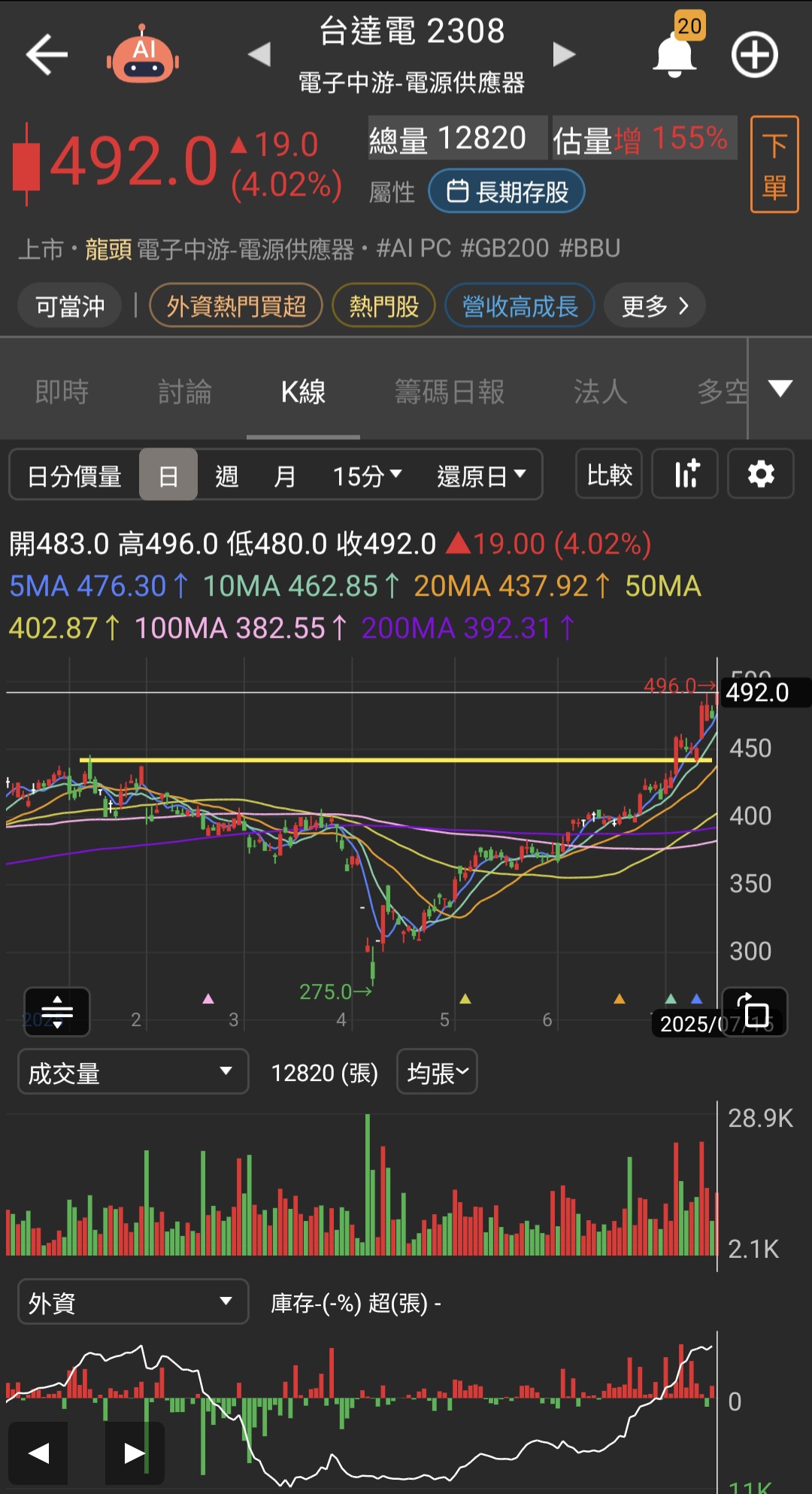
Task: Tap the 營收高成長 chip
Action: coord(520,306)
